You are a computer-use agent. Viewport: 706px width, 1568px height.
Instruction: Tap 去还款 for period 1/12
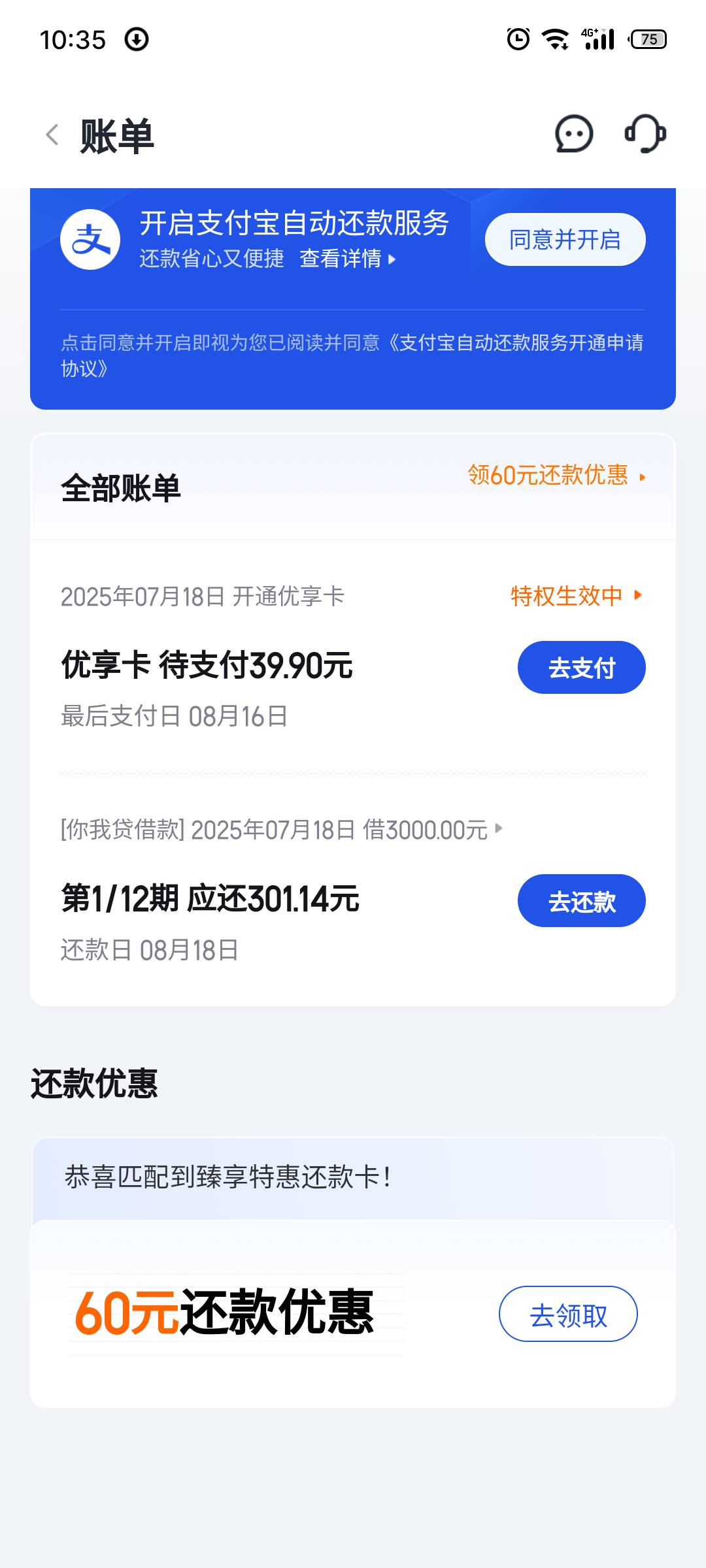581,901
